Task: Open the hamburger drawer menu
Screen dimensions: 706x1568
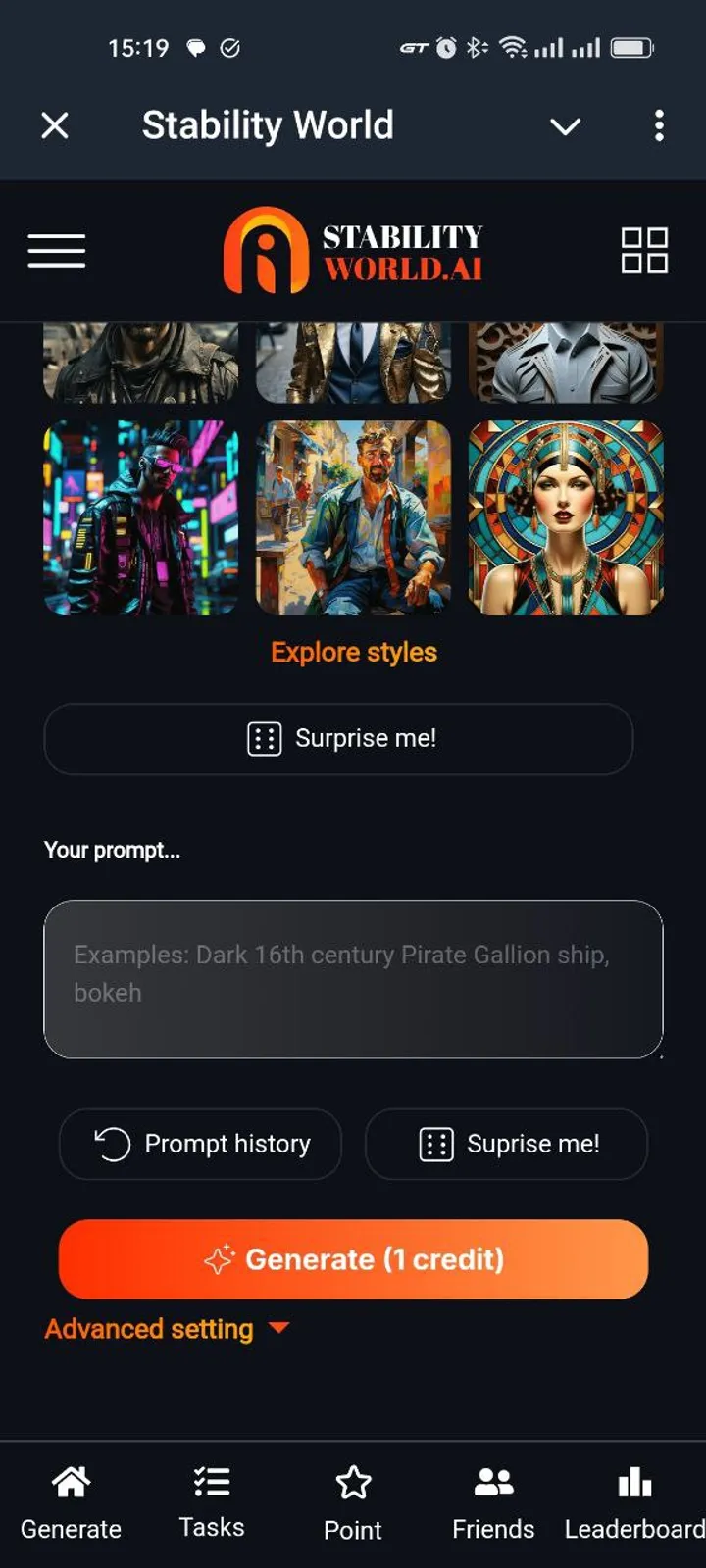Action: tap(57, 251)
